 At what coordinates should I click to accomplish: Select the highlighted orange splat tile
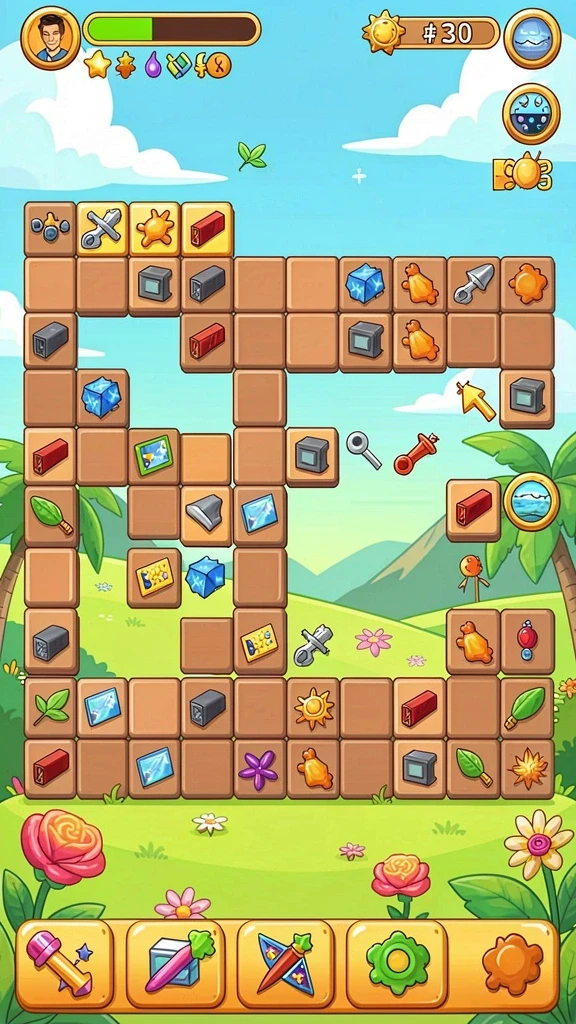(155, 229)
